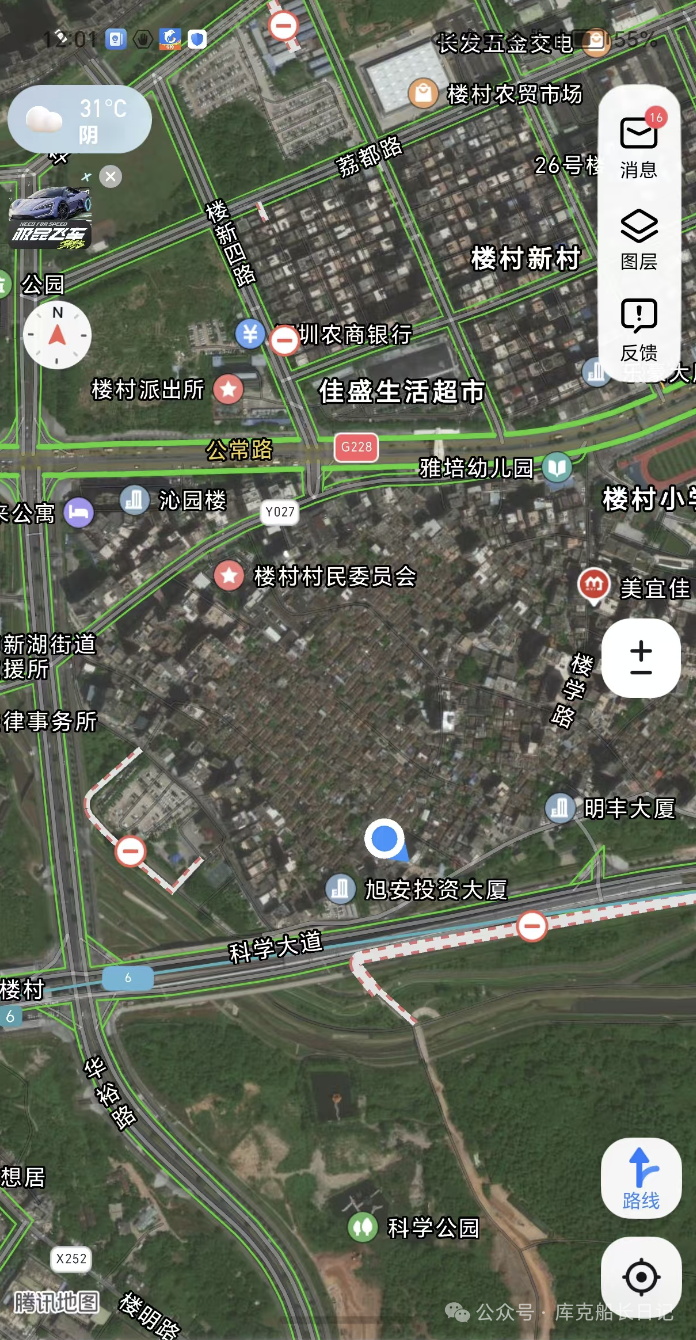The height and width of the screenshot is (1340, 696).
Task: Open the 反馈 feedback option
Action: 639,330
